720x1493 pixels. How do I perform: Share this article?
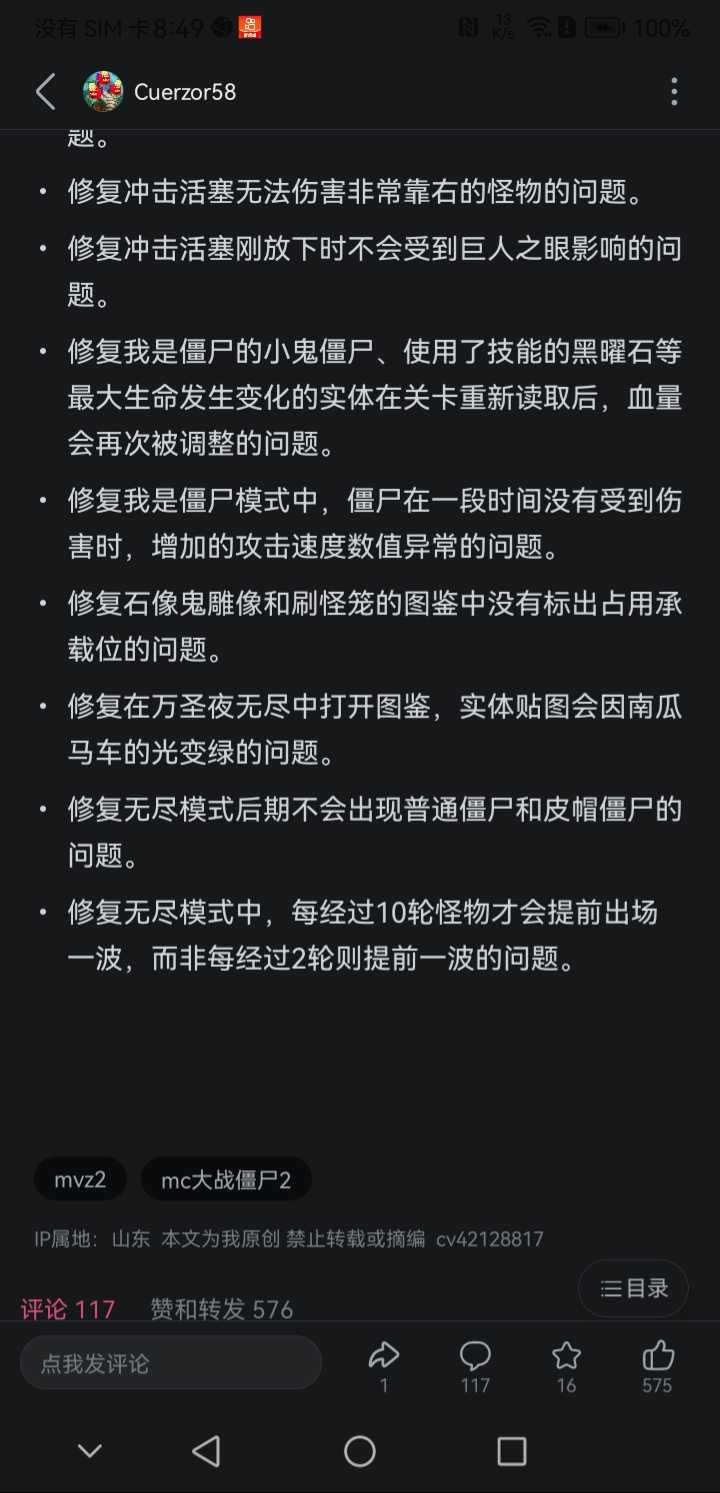pos(384,1367)
